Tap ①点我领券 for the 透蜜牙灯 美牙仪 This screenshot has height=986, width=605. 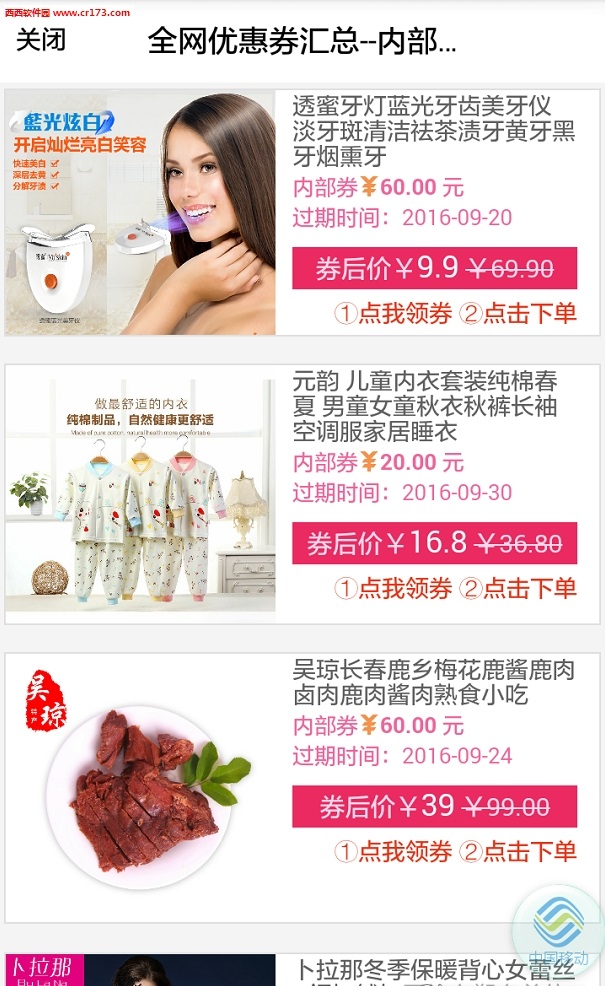point(393,313)
